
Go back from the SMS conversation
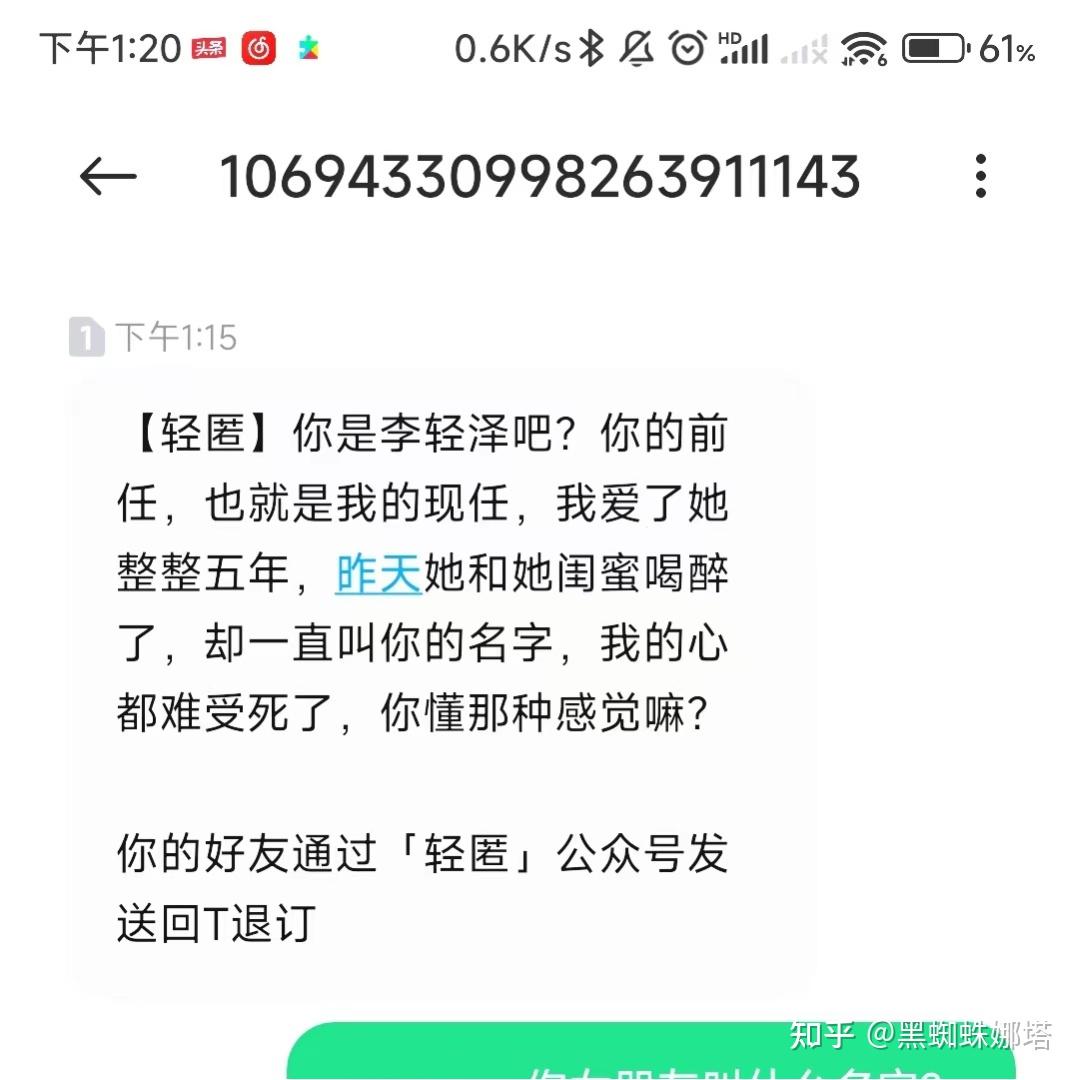[x=108, y=178]
